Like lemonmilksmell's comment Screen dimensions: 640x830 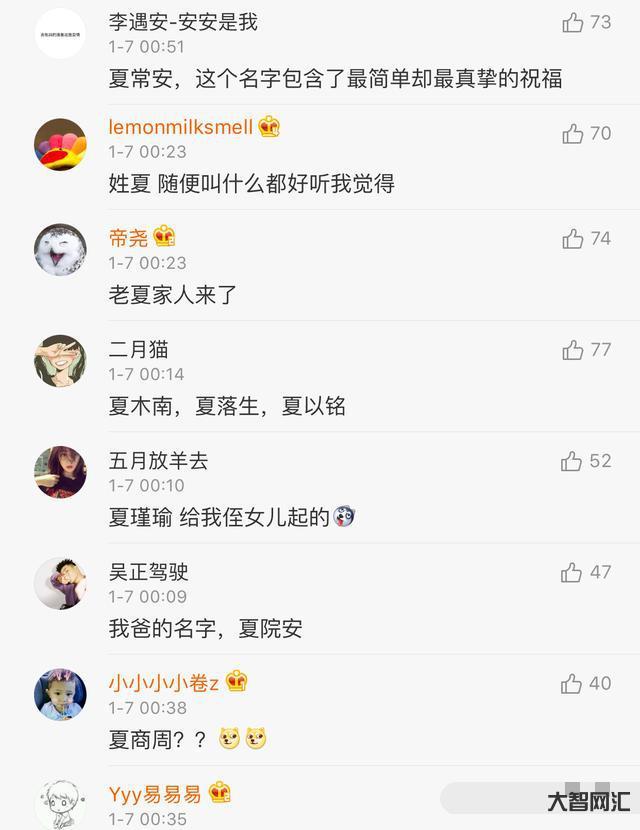(x=573, y=133)
